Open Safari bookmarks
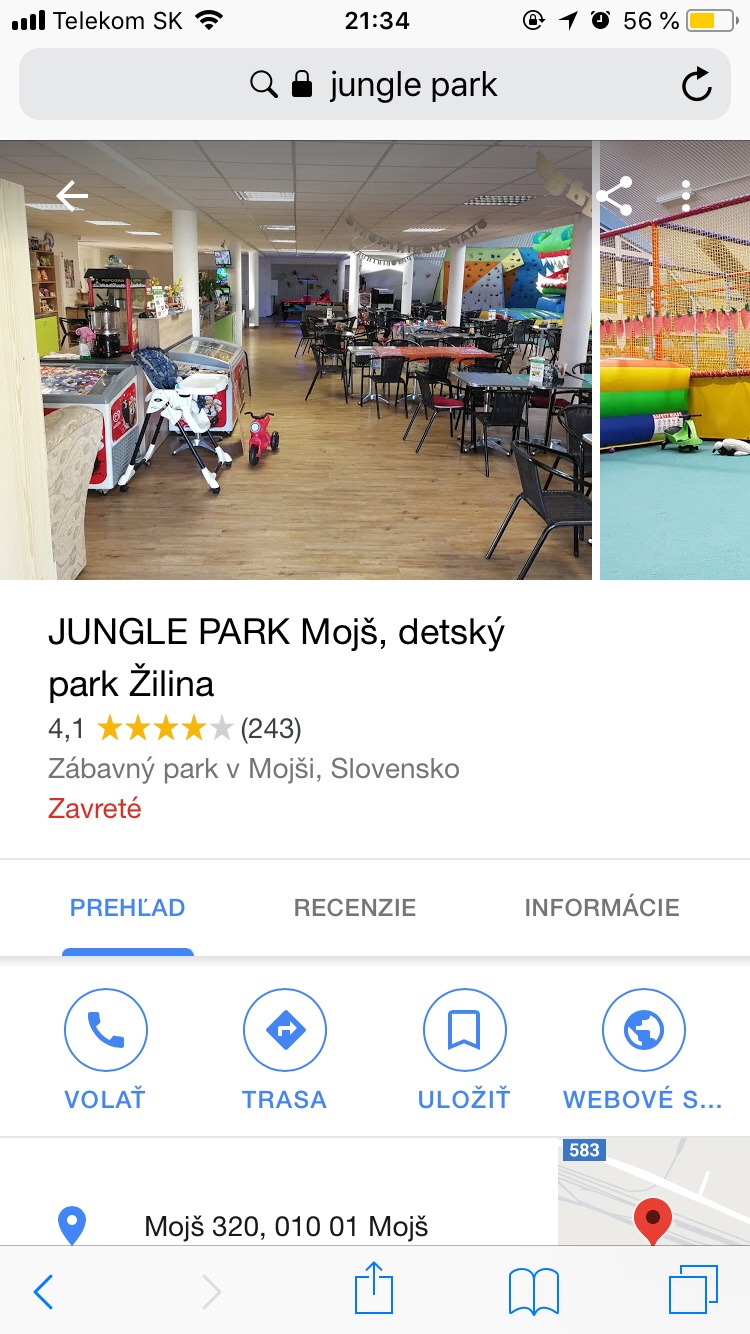 [x=534, y=1292]
